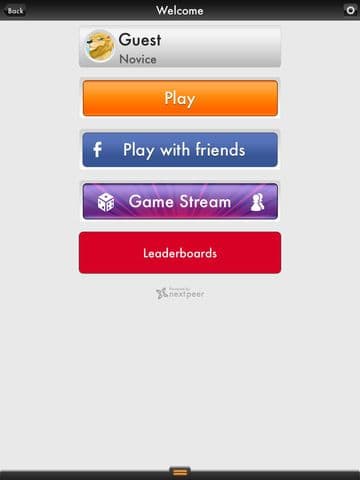The width and height of the screenshot is (360, 480).
Task: Start a game with the orange Play button
Action: pos(180,98)
